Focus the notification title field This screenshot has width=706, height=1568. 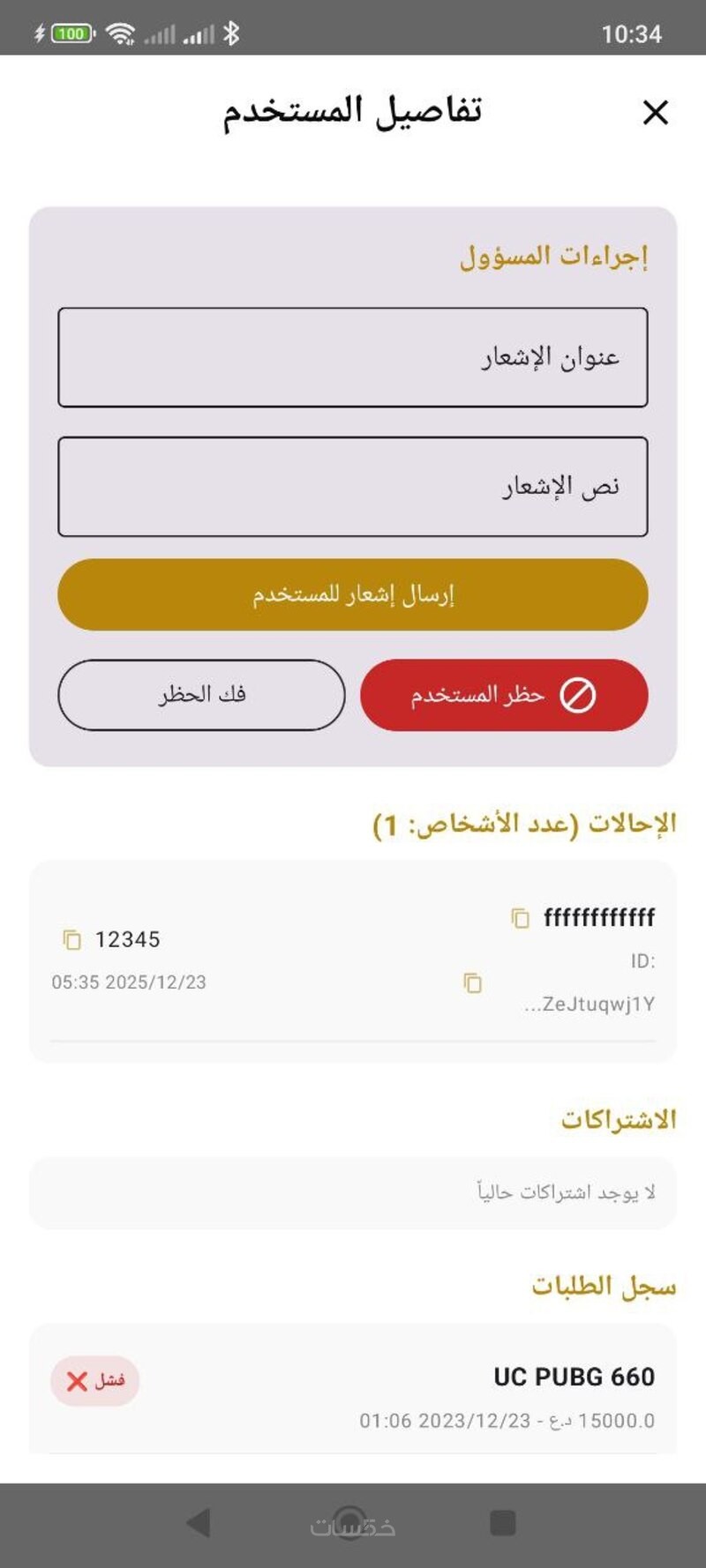click(353, 357)
